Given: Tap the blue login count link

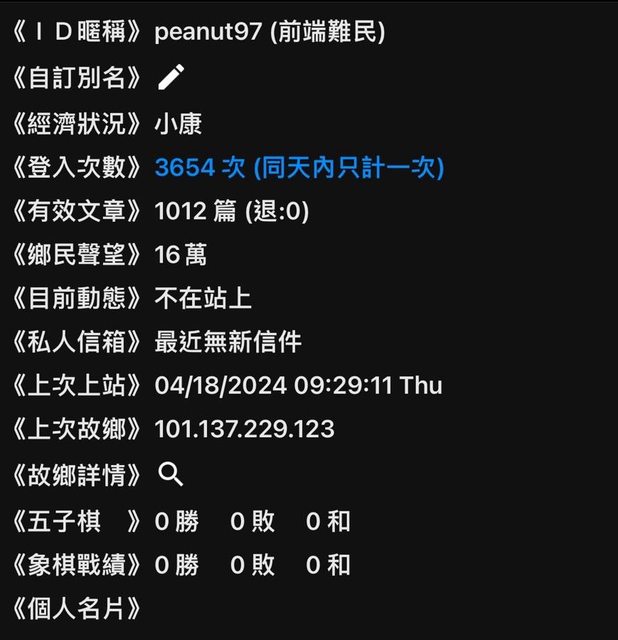Looking at the screenshot, I should (x=299, y=167).
